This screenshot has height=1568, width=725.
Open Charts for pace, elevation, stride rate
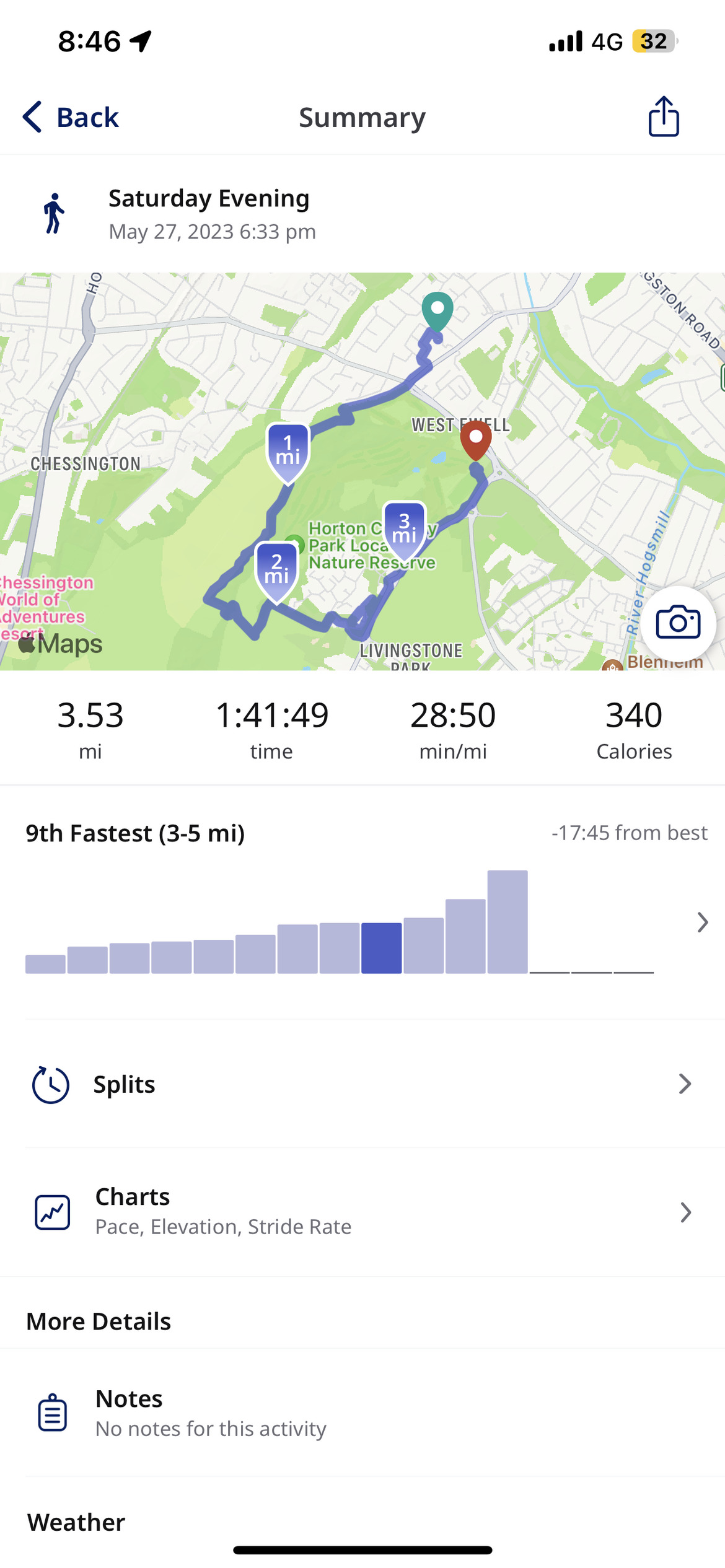362,1212
